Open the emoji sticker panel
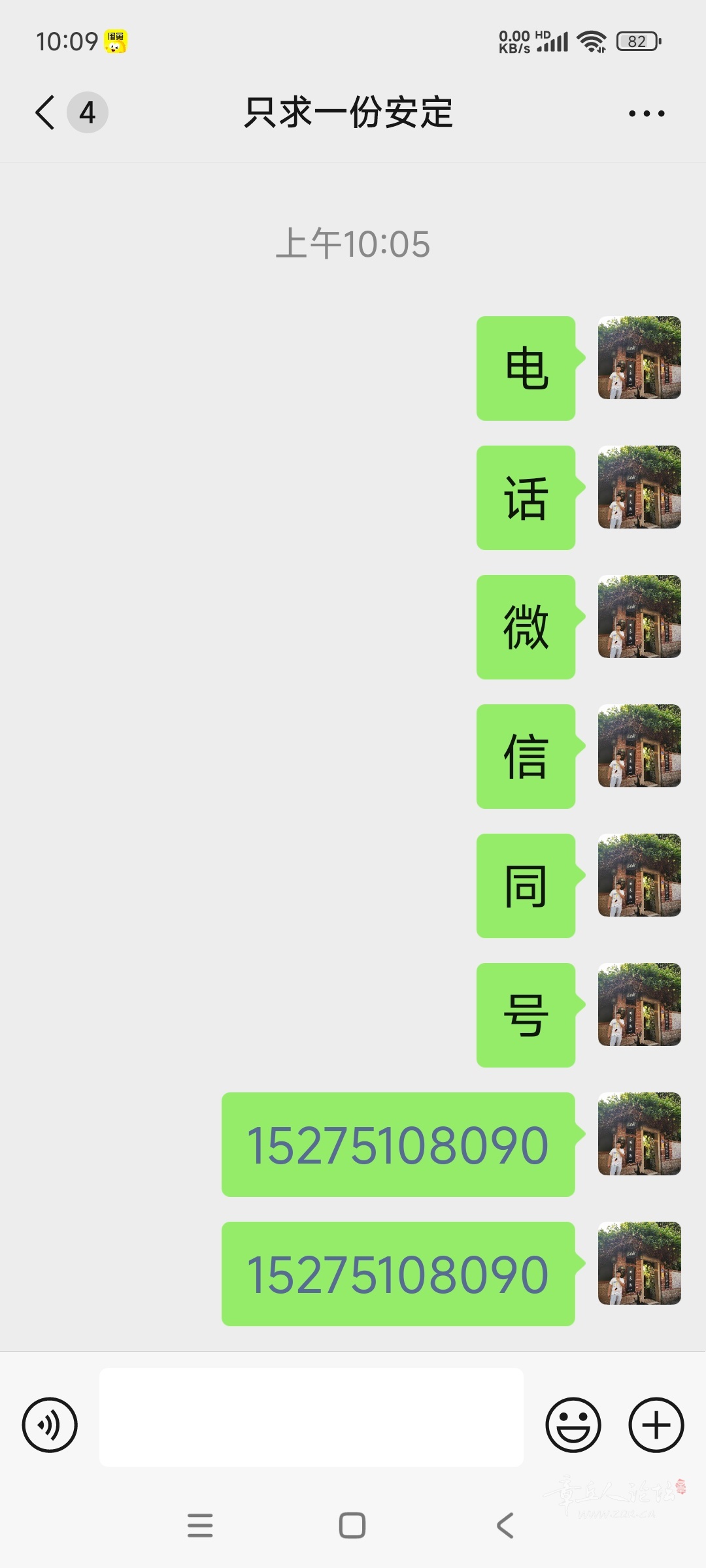This screenshot has width=706, height=1568. [573, 1424]
